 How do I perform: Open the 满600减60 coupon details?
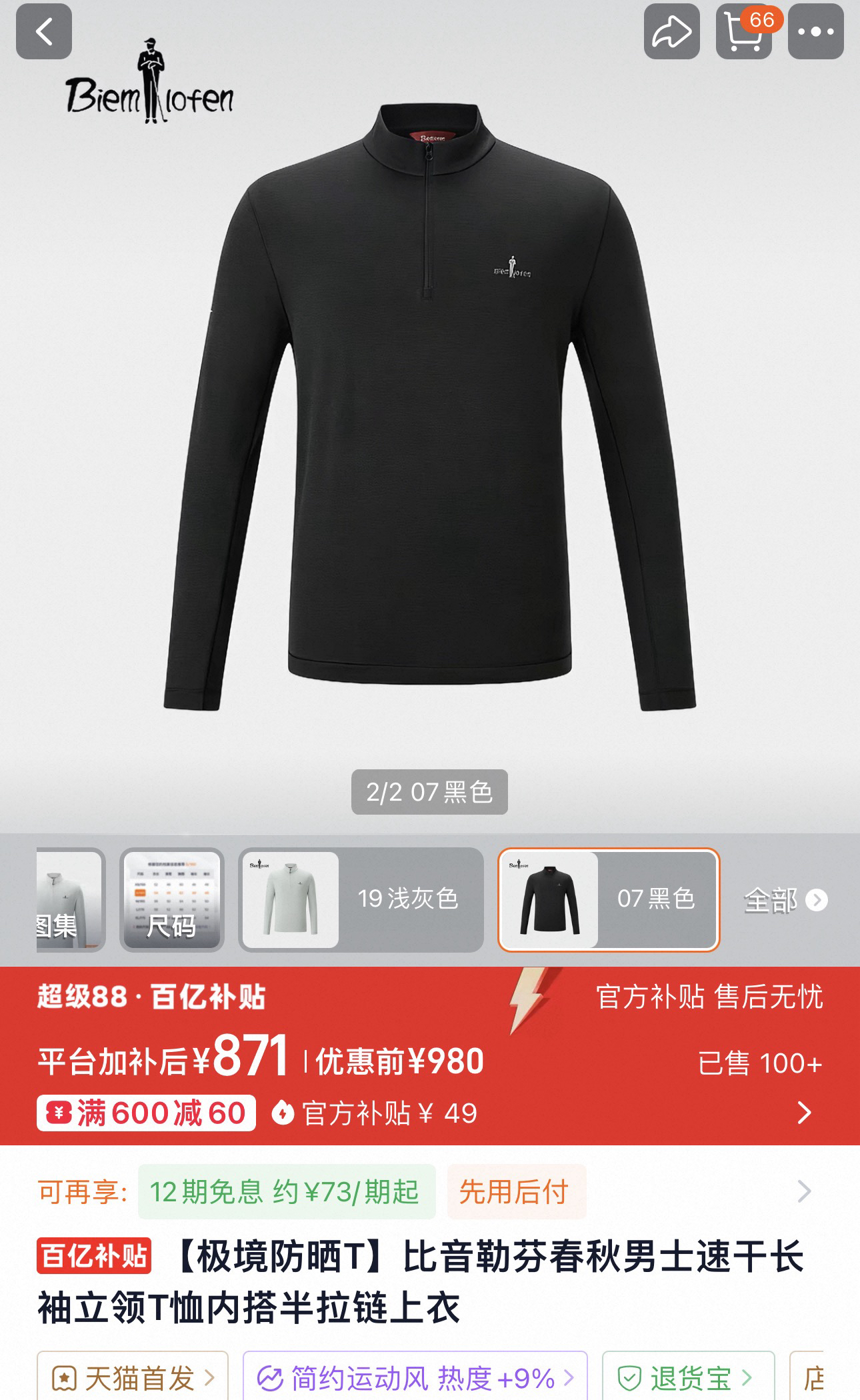pos(146,1113)
